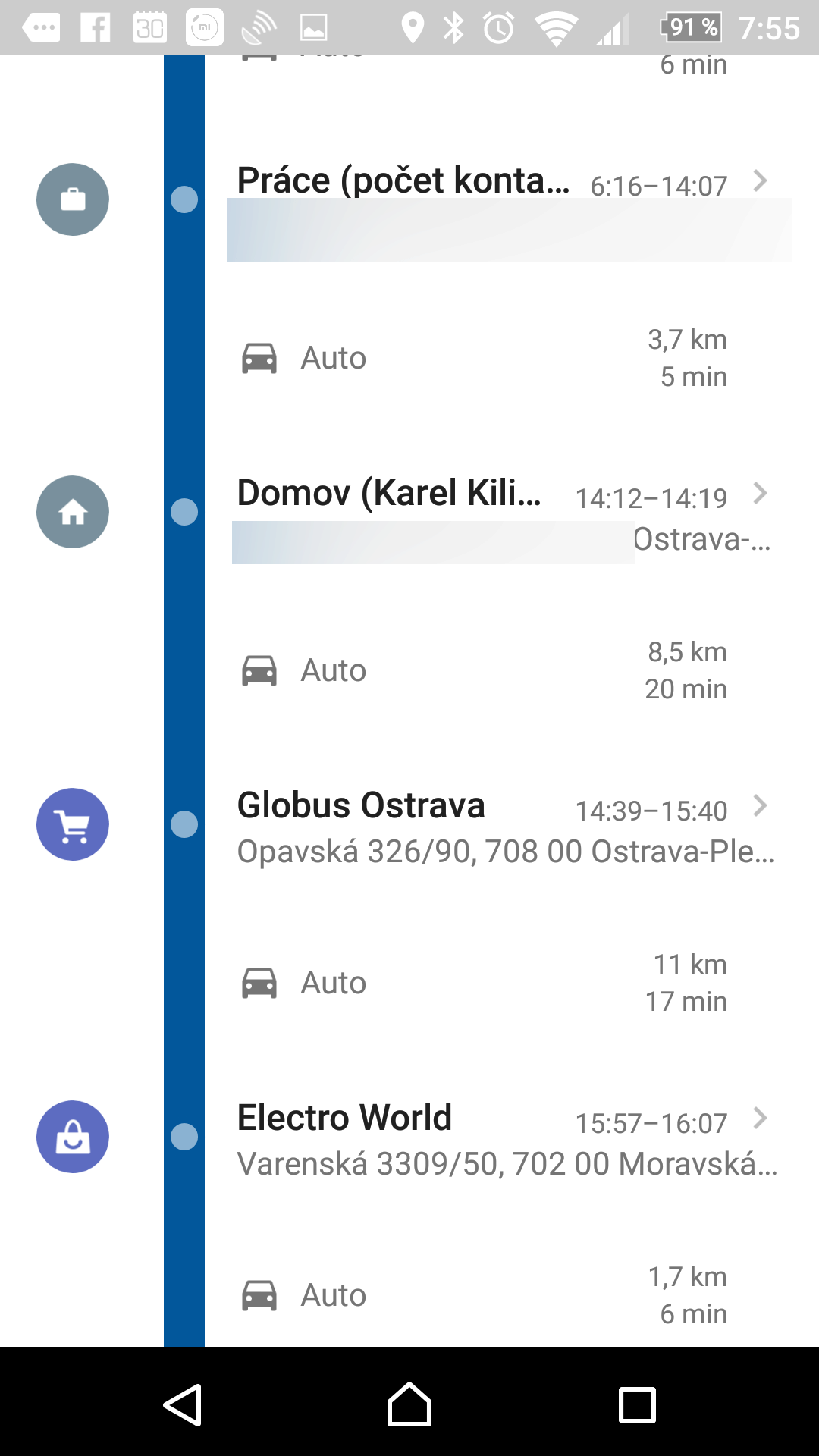Tap the briefcase work icon
The width and height of the screenshot is (819, 1456).
[73, 199]
